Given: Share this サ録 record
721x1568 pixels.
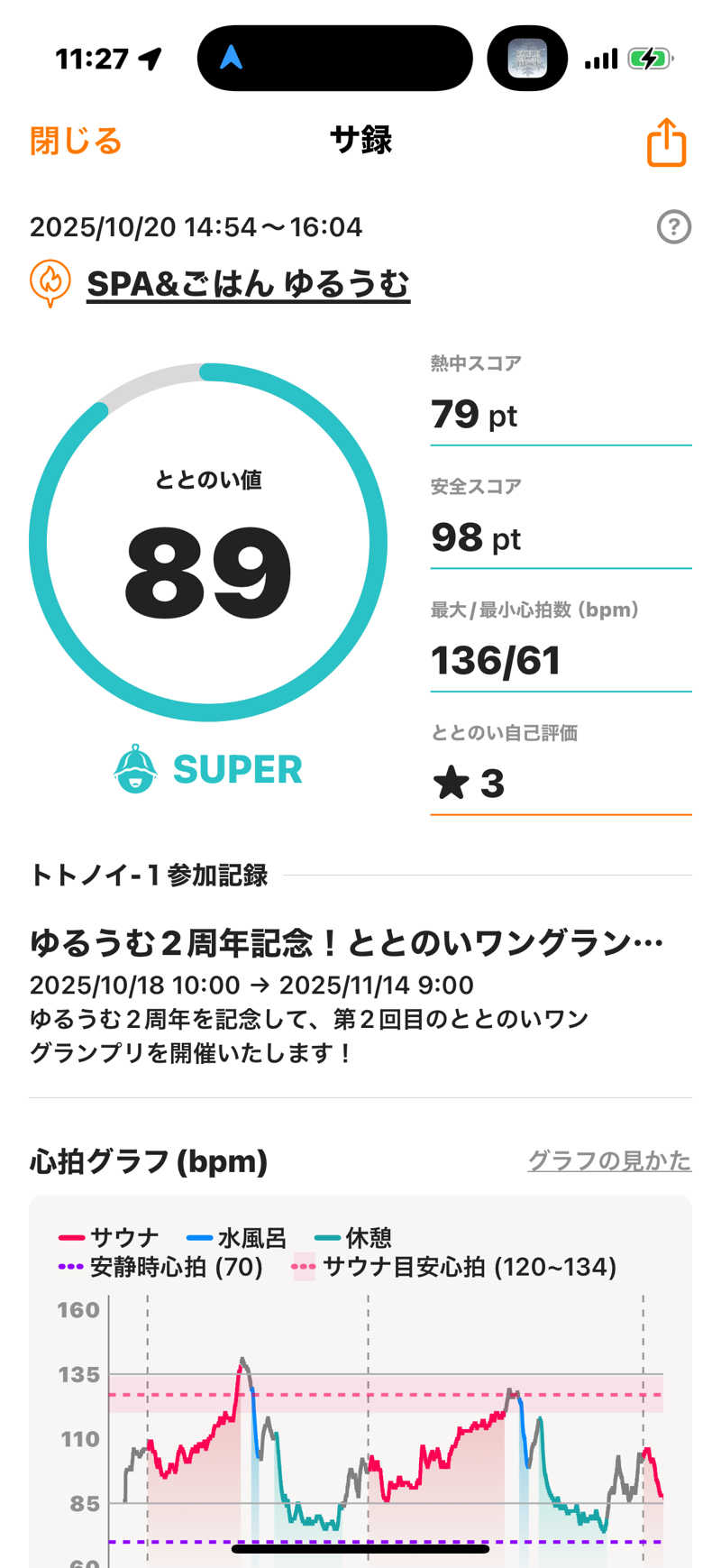Looking at the screenshot, I should pyautogui.click(x=666, y=142).
